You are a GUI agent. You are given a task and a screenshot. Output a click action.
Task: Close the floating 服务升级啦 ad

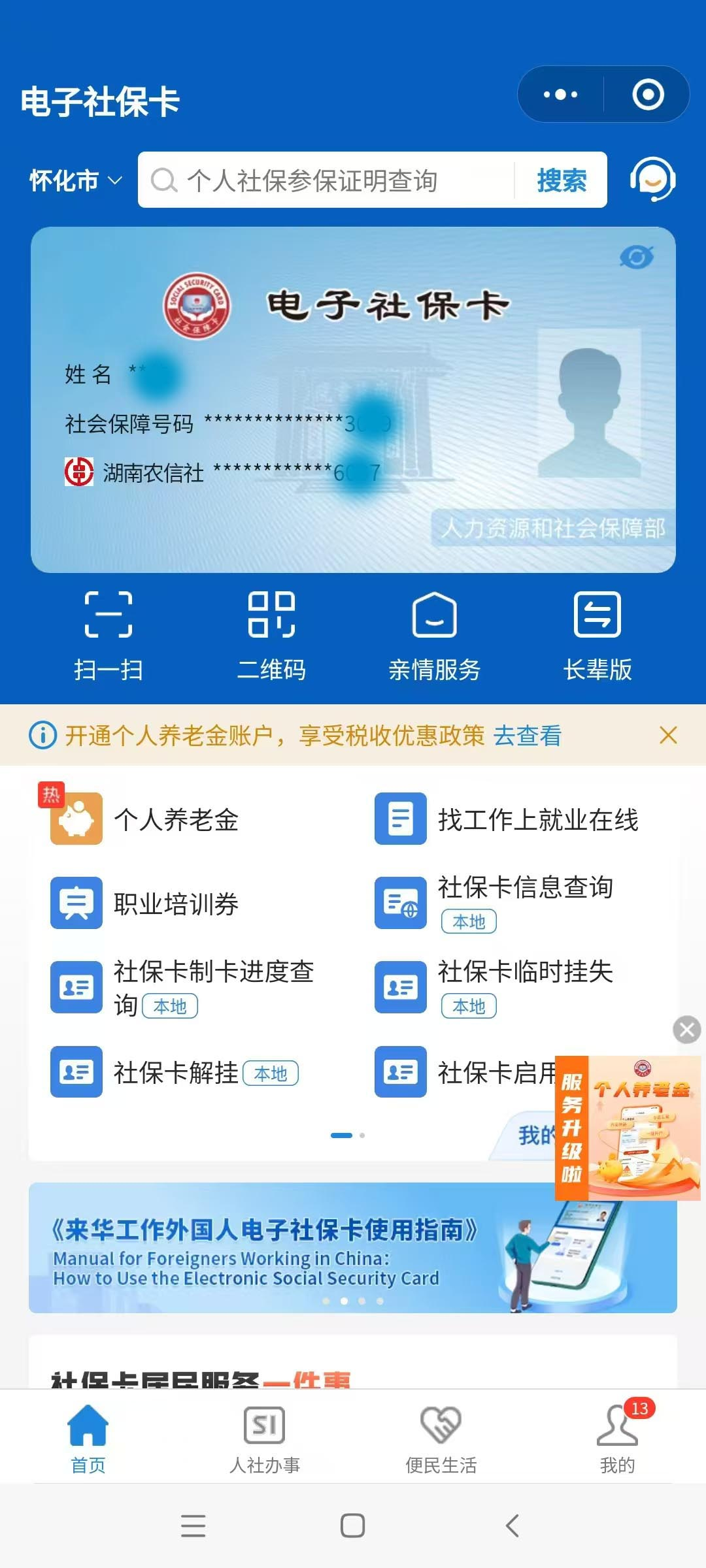(686, 1030)
